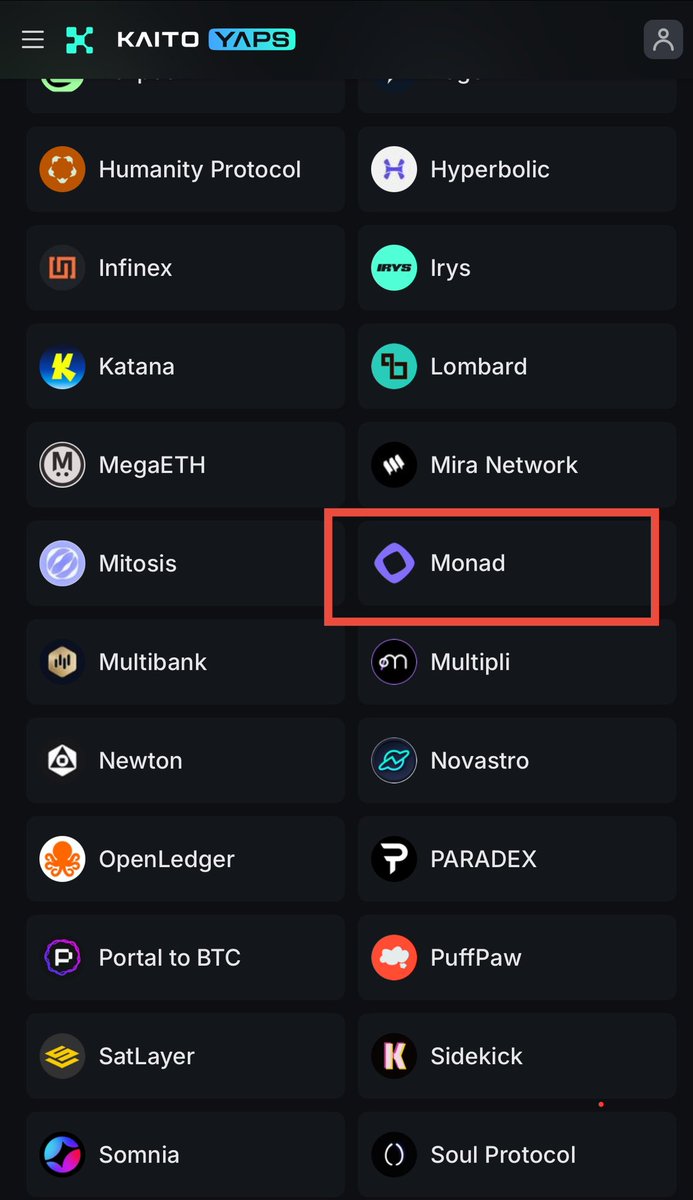Open Katana

(186, 366)
